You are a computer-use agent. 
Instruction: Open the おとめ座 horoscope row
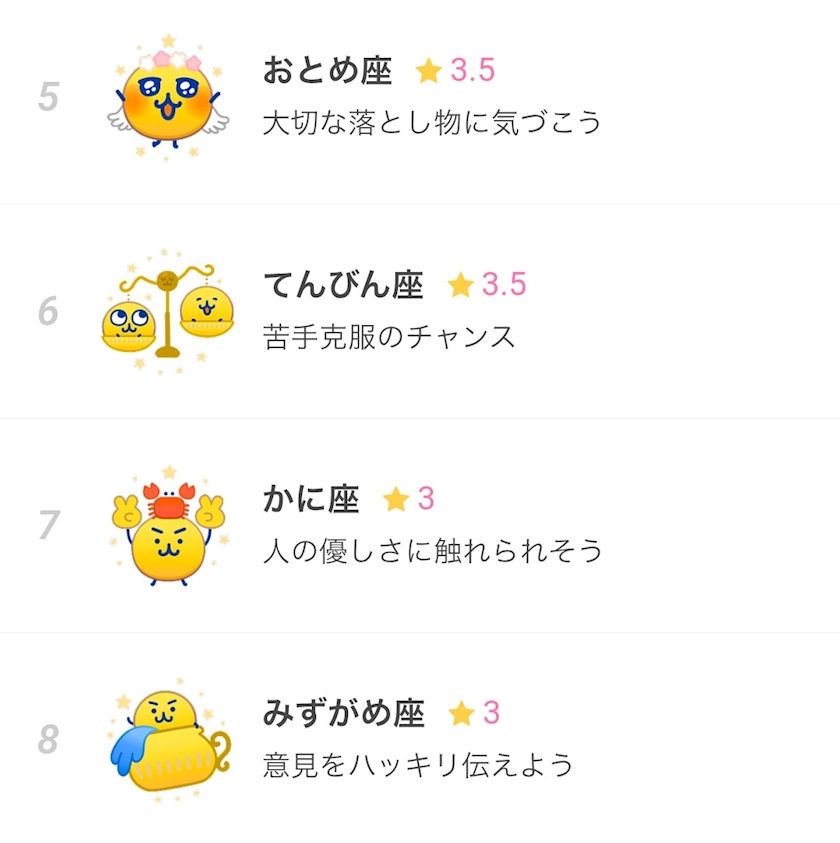(x=420, y=98)
